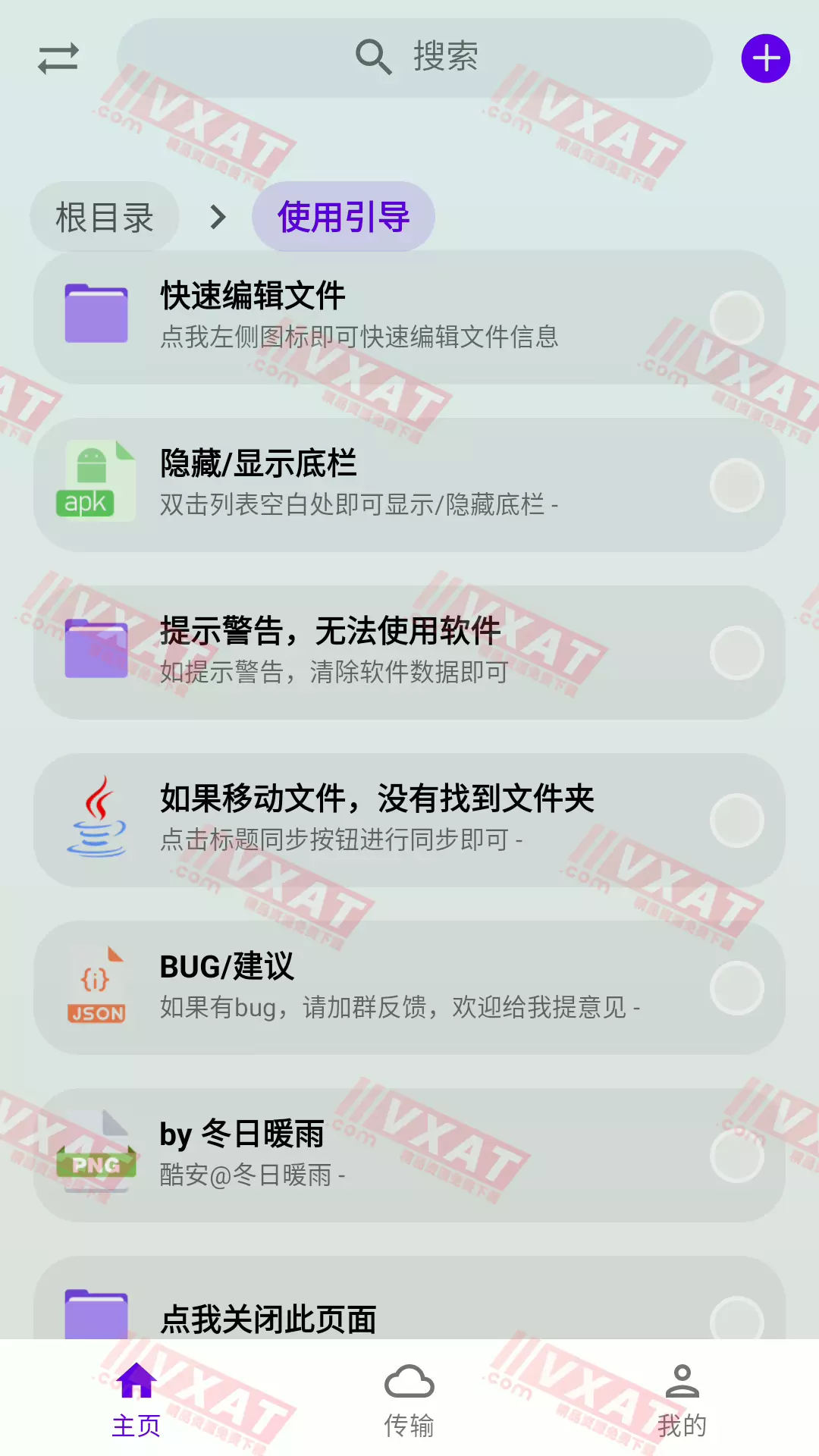Image resolution: width=819 pixels, height=1456 pixels.
Task: Toggle selection of 隐藏/显示底栏 item
Action: [x=737, y=487]
